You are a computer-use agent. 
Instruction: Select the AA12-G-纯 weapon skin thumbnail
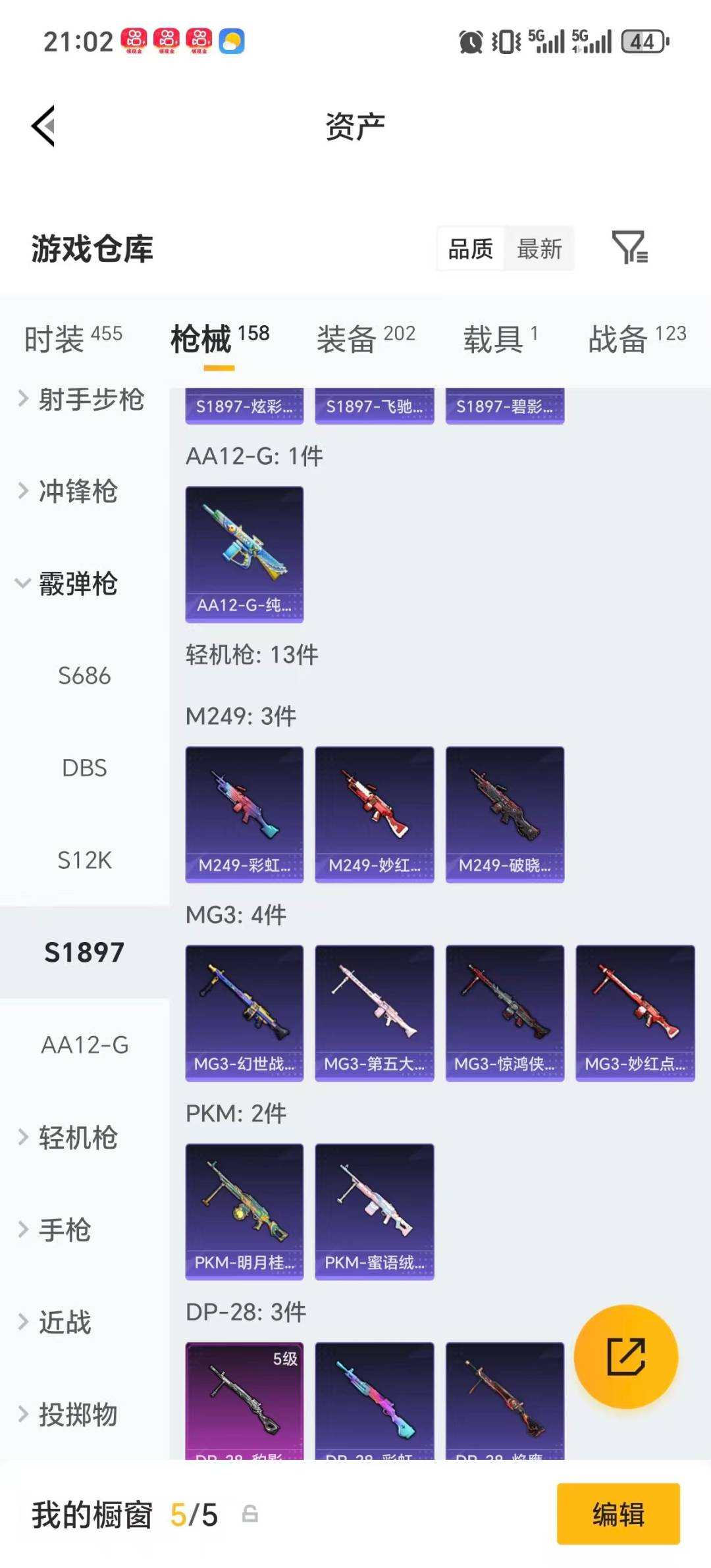244,553
